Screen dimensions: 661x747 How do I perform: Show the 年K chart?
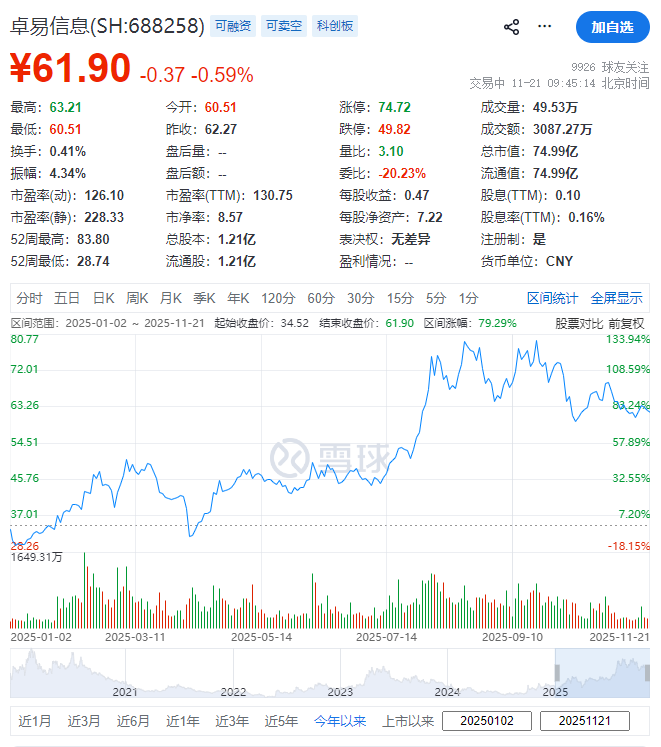(238, 298)
